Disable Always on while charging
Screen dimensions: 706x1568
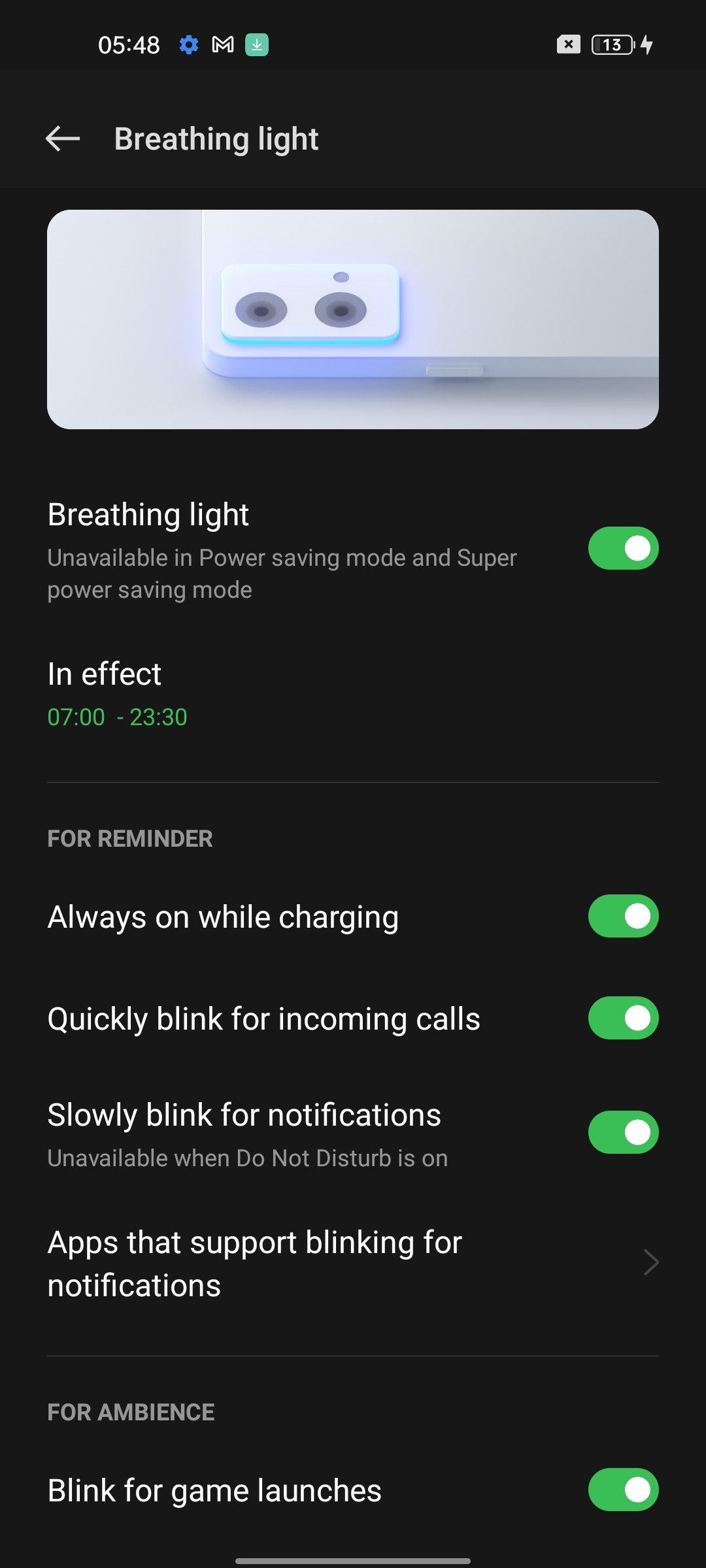click(623, 916)
